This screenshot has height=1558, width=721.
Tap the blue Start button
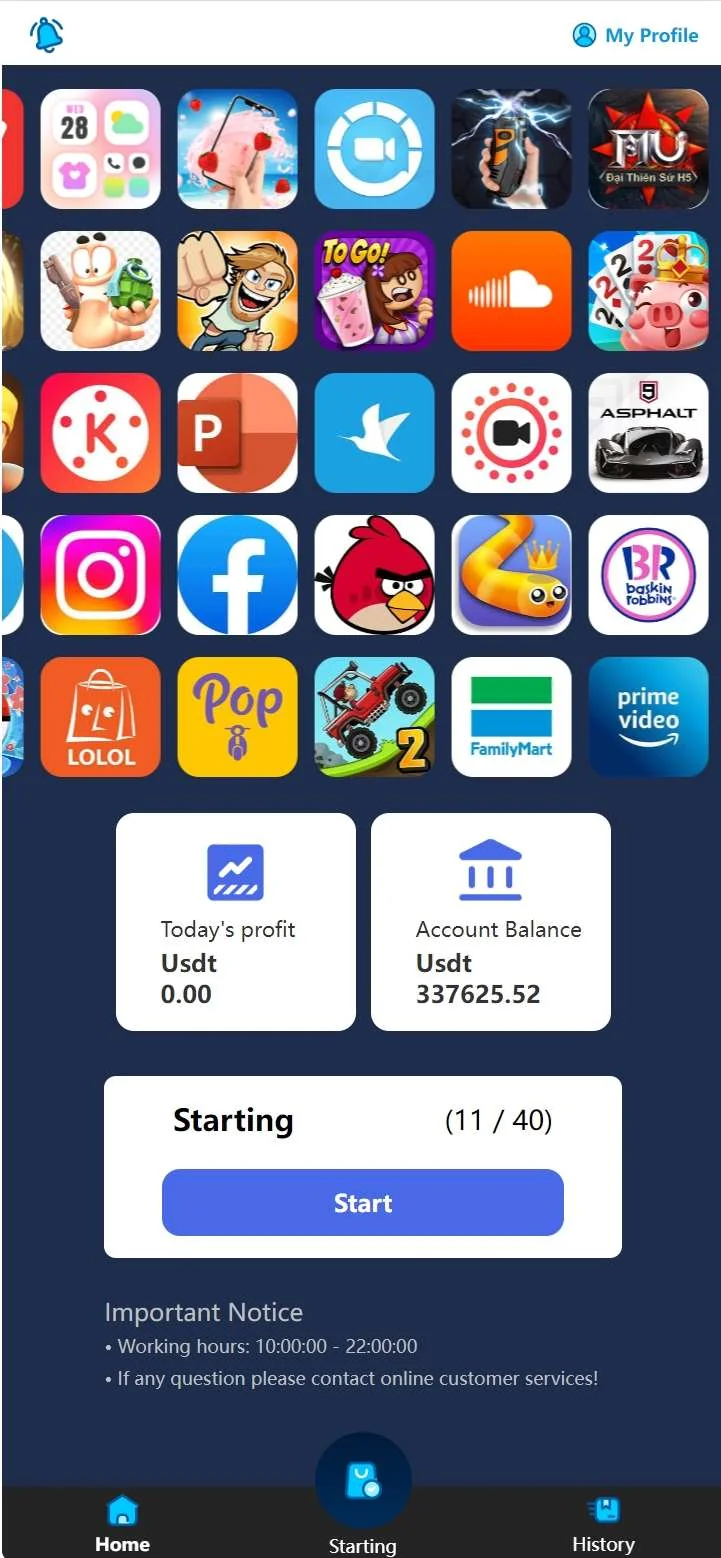[362, 1202]
